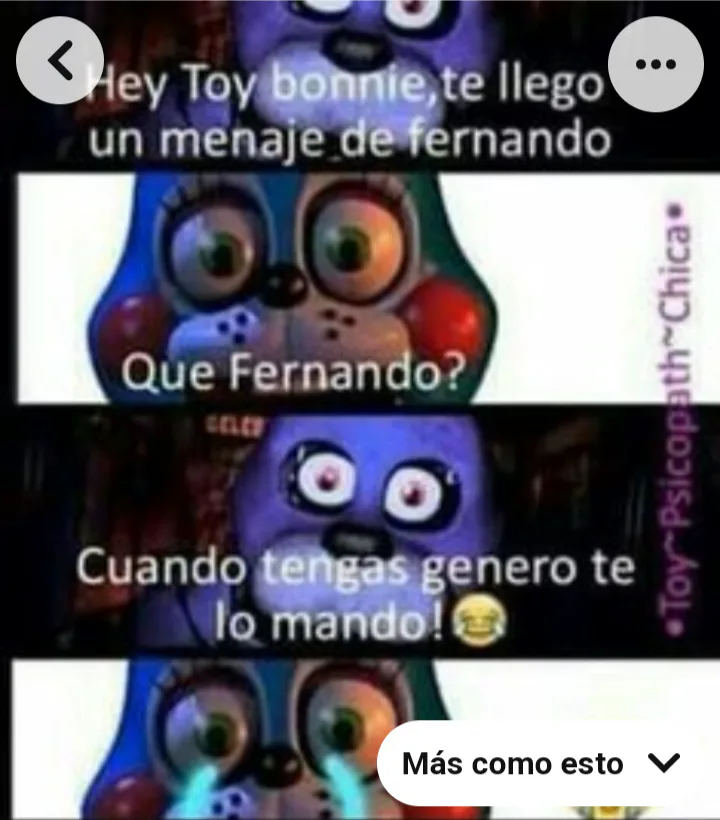
Task: Open the three-dot overflow menu
Action: (655, 62)
